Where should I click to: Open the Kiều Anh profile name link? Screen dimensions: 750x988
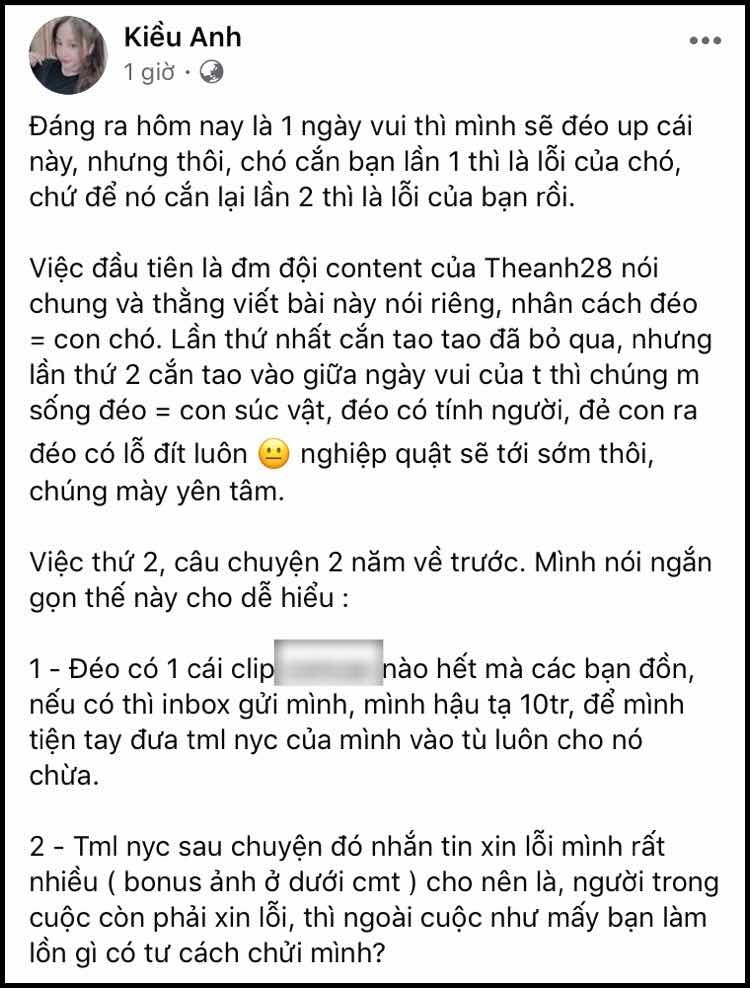tap(183, 37)
